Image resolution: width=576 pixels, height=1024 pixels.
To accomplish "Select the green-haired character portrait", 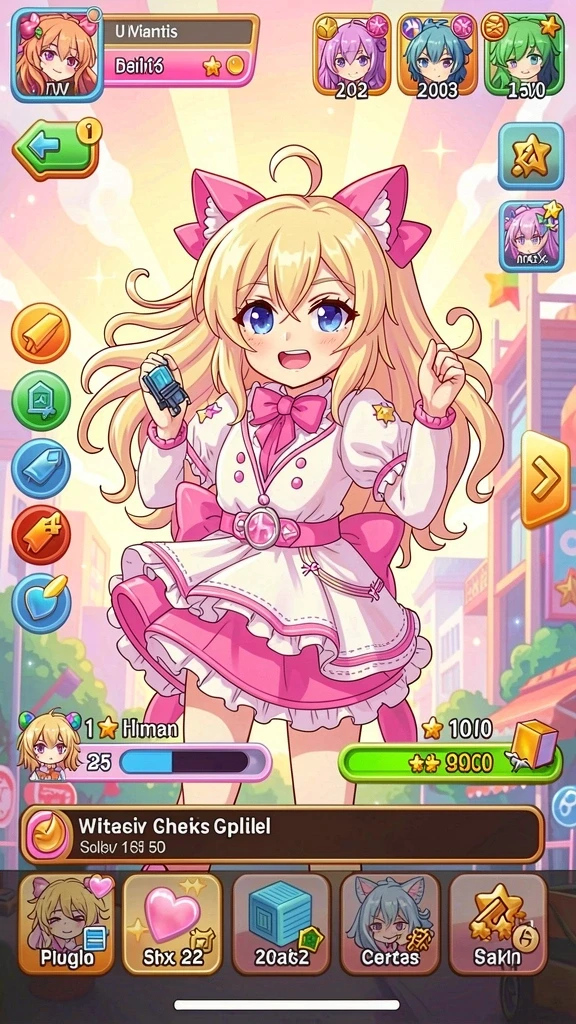I will pos(524,55).
